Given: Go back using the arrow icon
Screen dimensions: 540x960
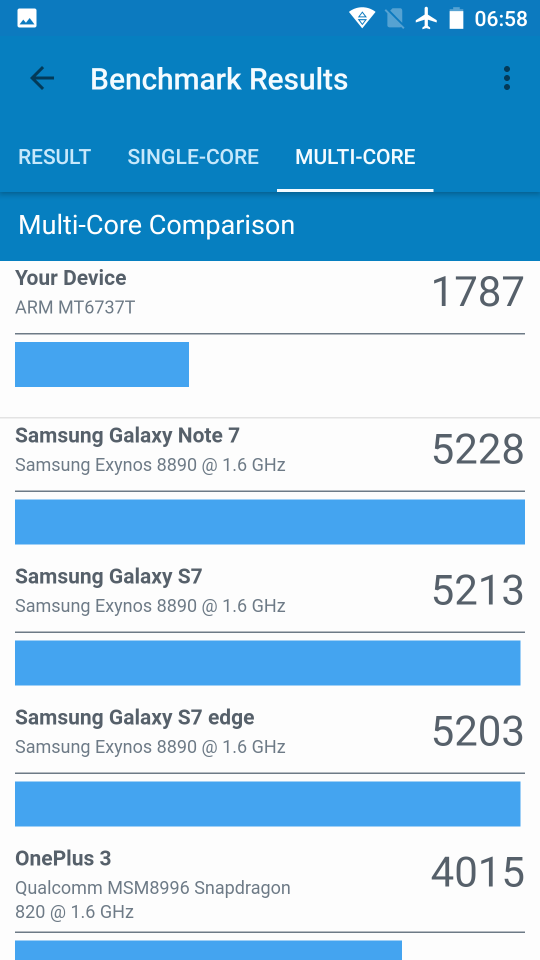Looking at the screenshot, I should (42, 78).
